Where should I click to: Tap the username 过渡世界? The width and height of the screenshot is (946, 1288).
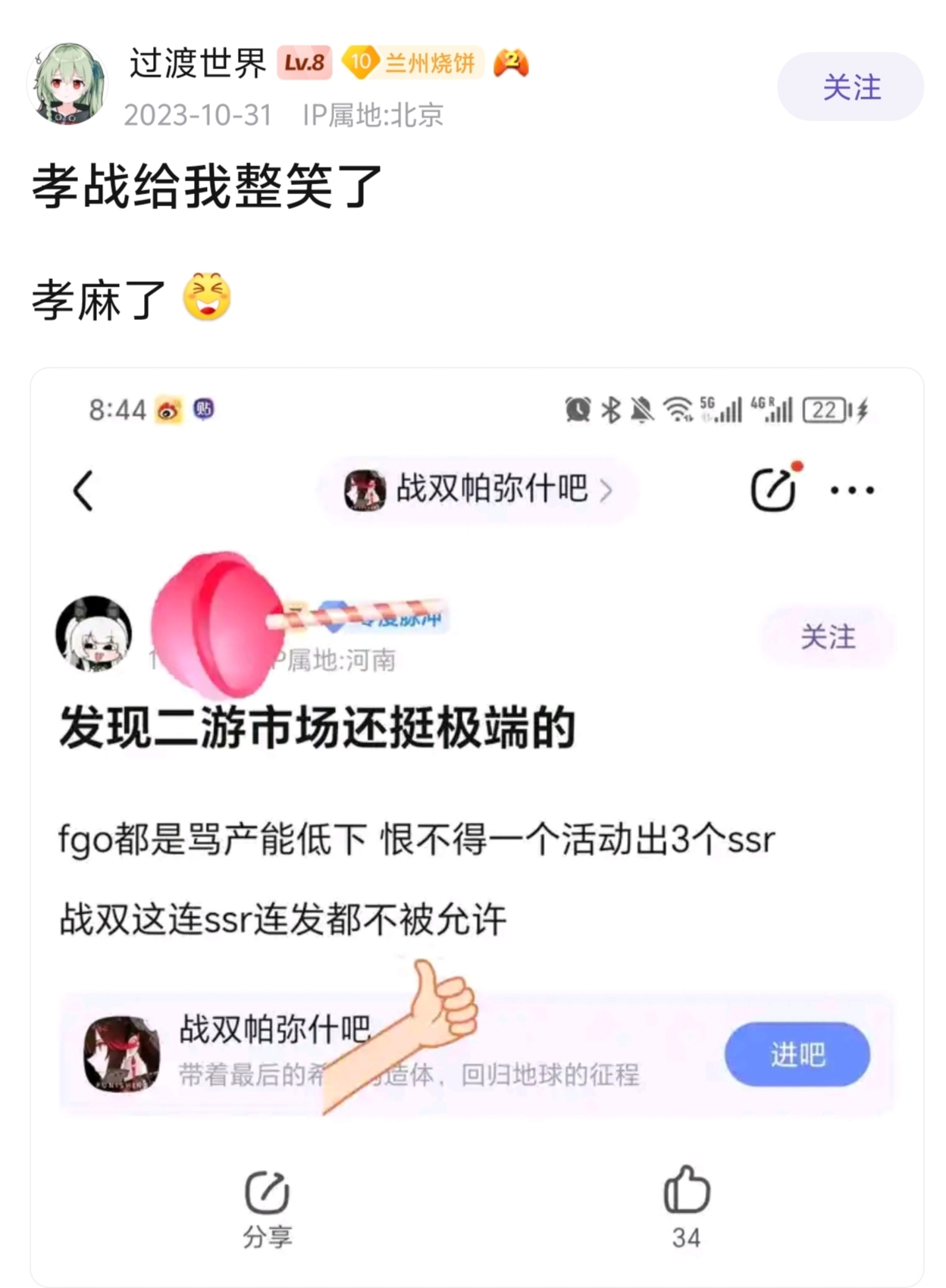point(198,63)
